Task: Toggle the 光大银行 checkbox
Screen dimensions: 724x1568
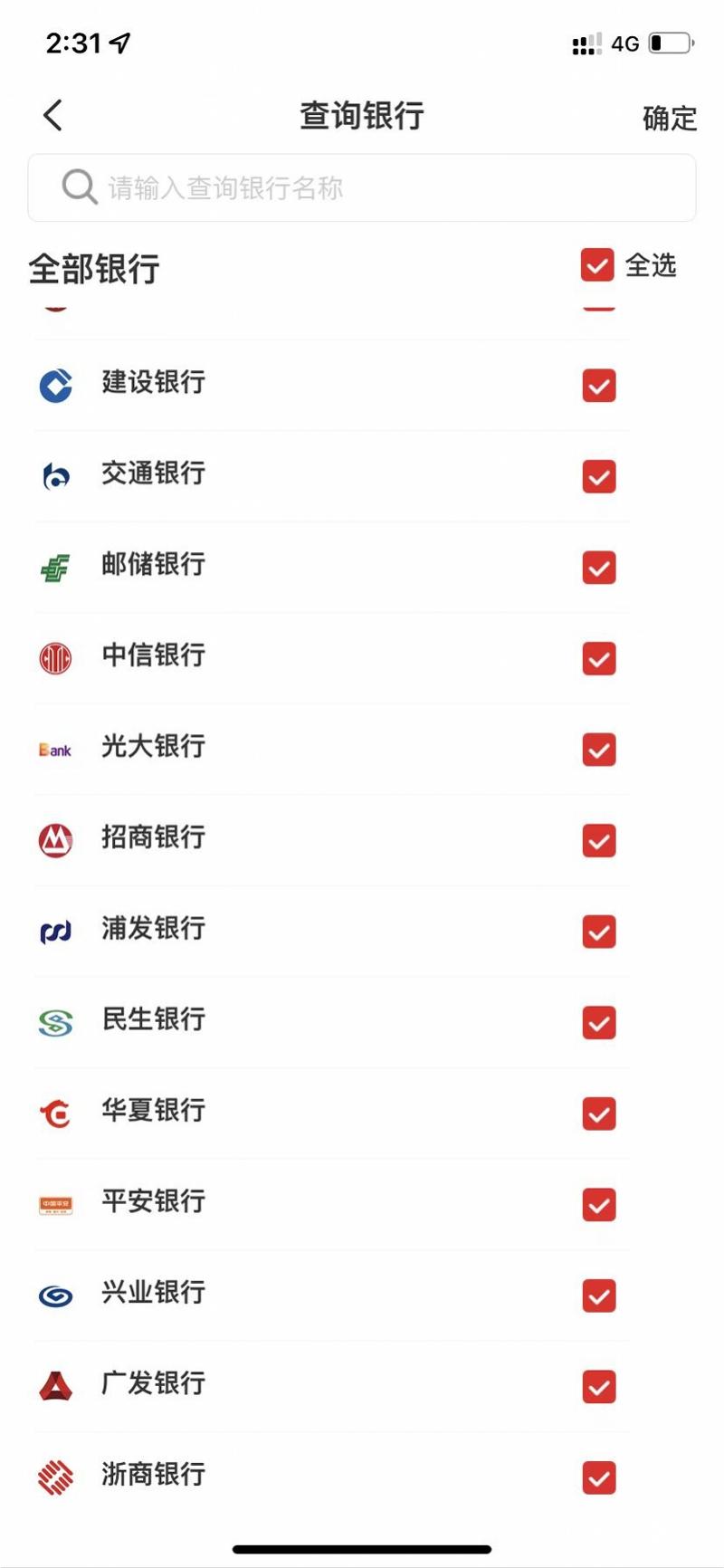Action: (598, 750)
